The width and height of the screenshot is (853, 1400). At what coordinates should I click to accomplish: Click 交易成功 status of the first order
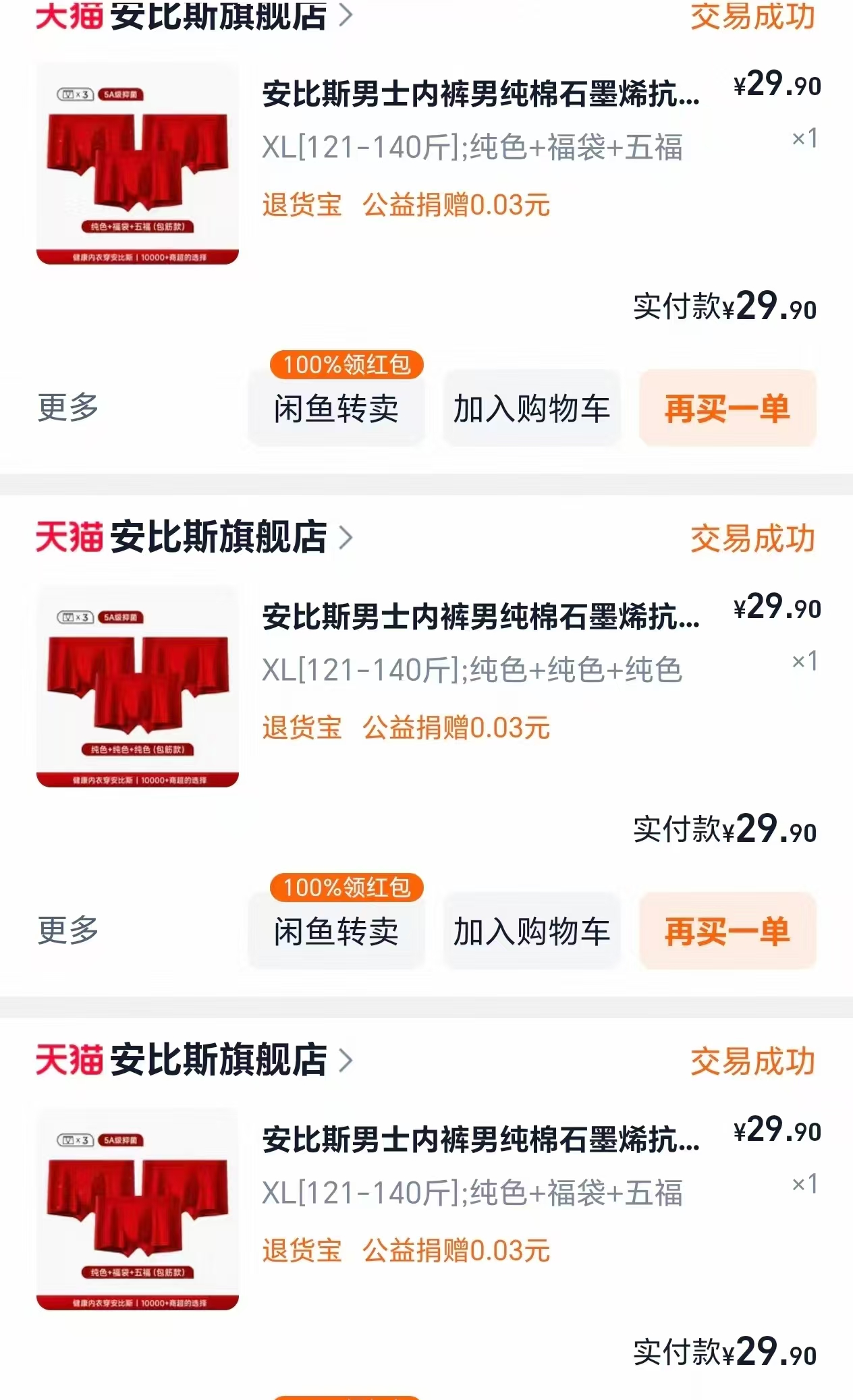click(x=753, y=18)
